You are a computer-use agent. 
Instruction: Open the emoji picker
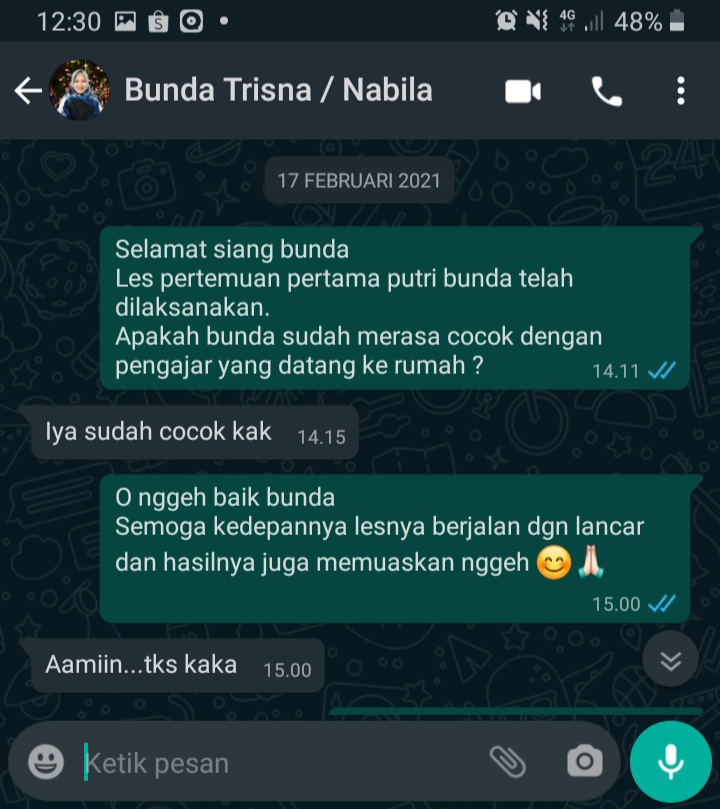(x=45, y=763)
